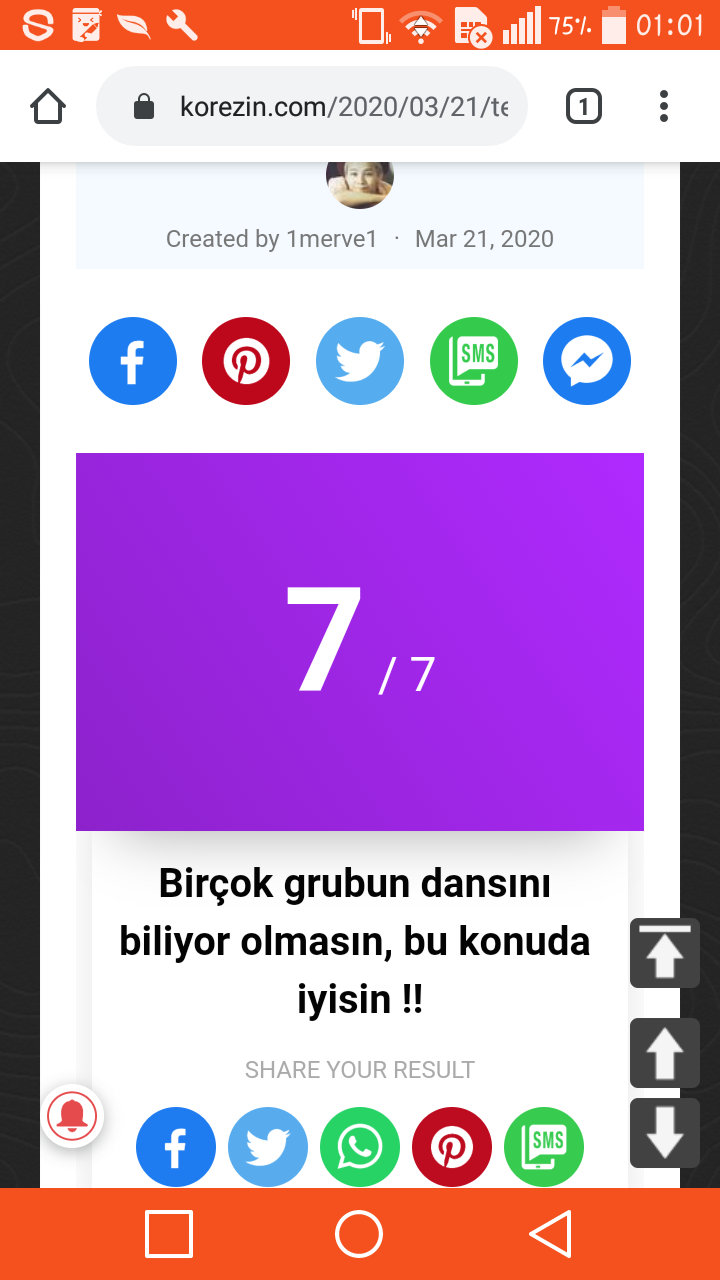Share your result on Facebook
This screenshot has height=1280, width=720.
click(176, 1147)
